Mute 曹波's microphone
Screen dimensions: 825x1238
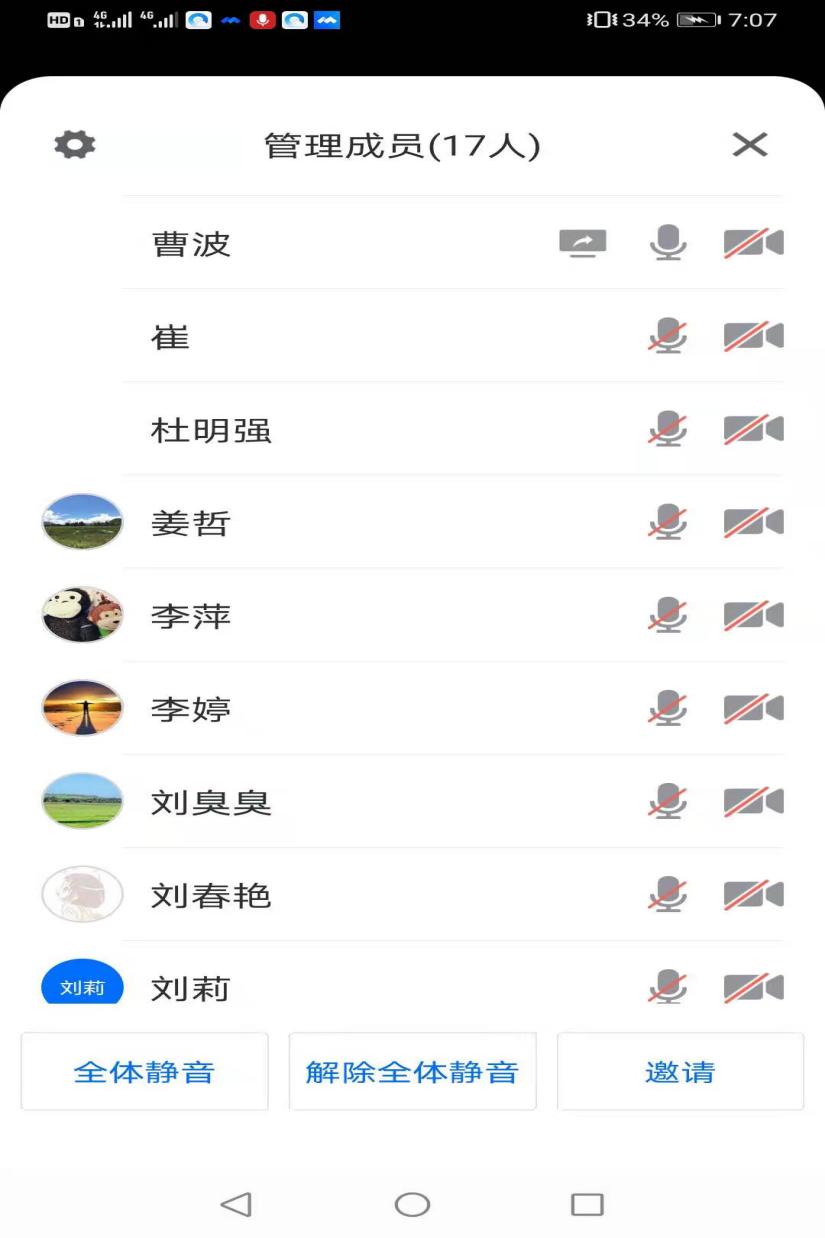click(x=667, y=243)
